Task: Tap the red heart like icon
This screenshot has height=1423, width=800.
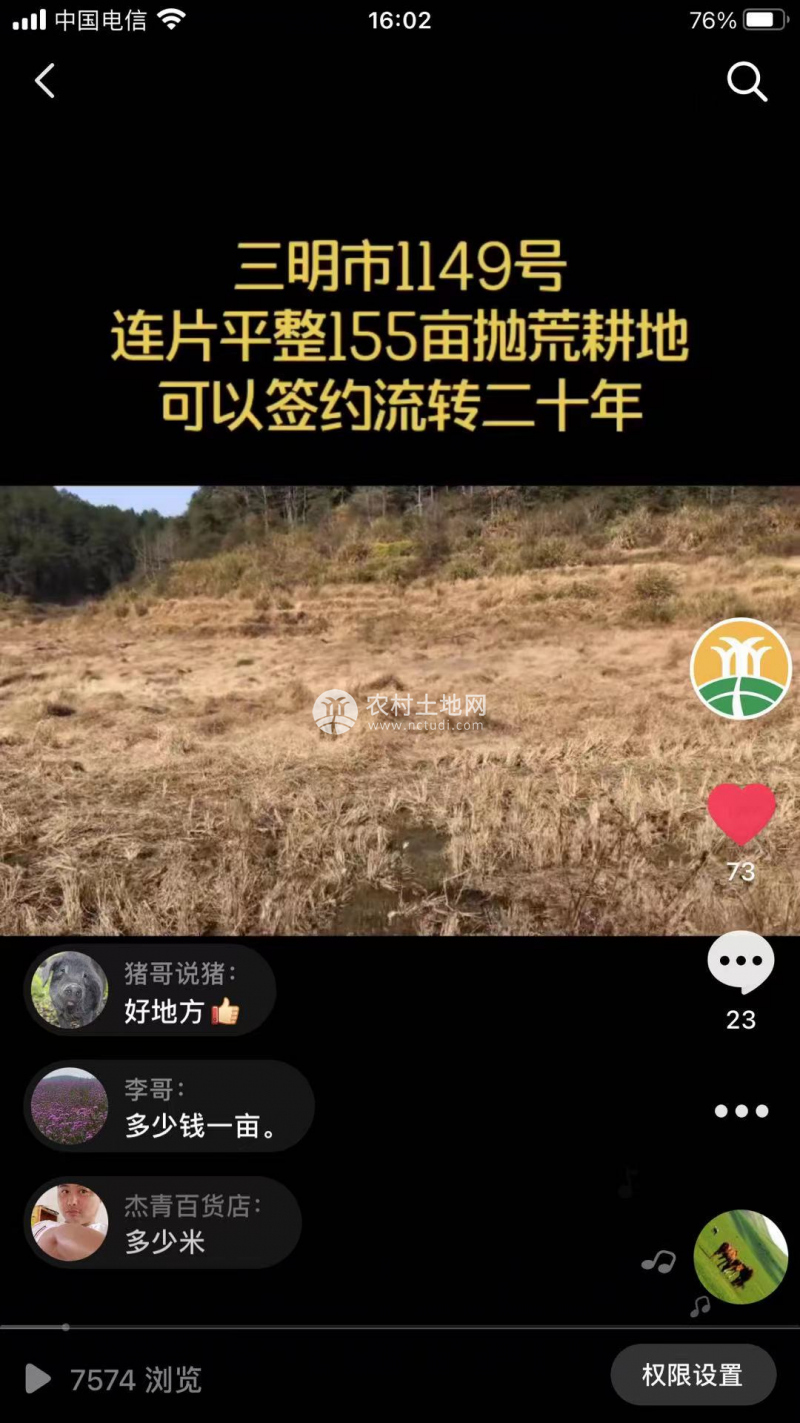Action: click(x=741, y=813)
